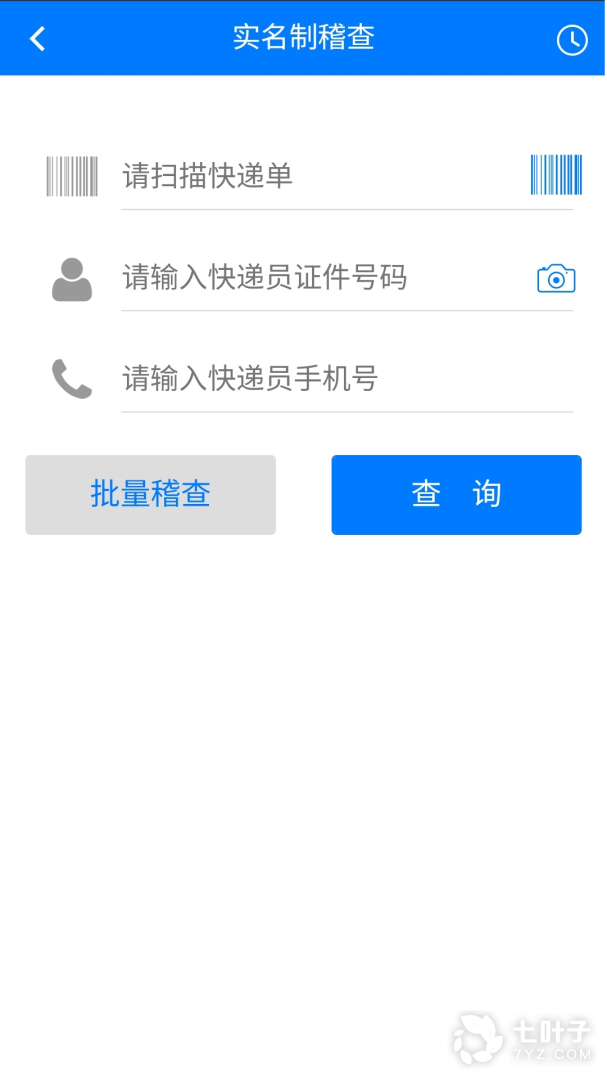Viewport: 607px width, 1080px height.
Task: Submit with the 查询 button
Action: [x=456, y=495]
